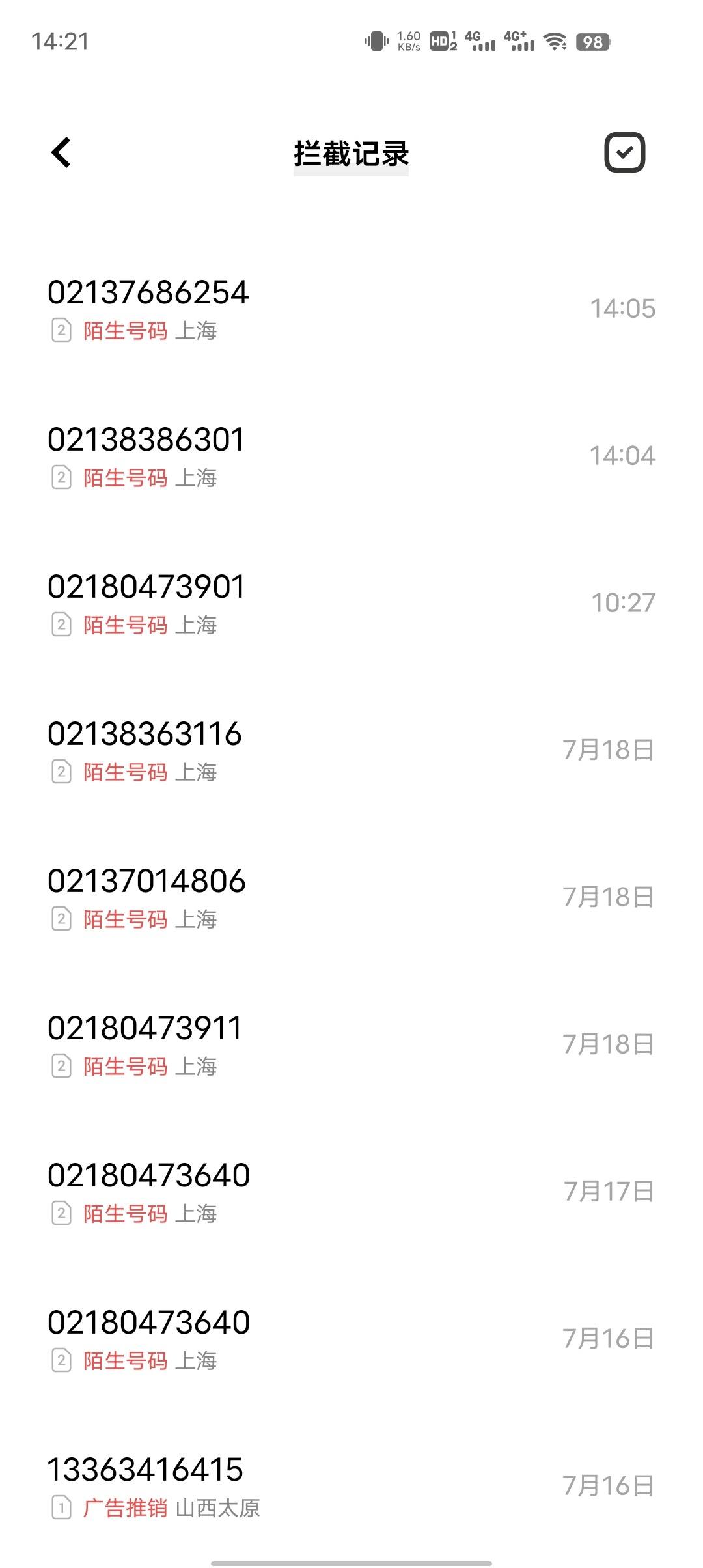Open the 广告推销 record for 13363416415
The image size is (703, 1568).
click(x=351, y=1487)
